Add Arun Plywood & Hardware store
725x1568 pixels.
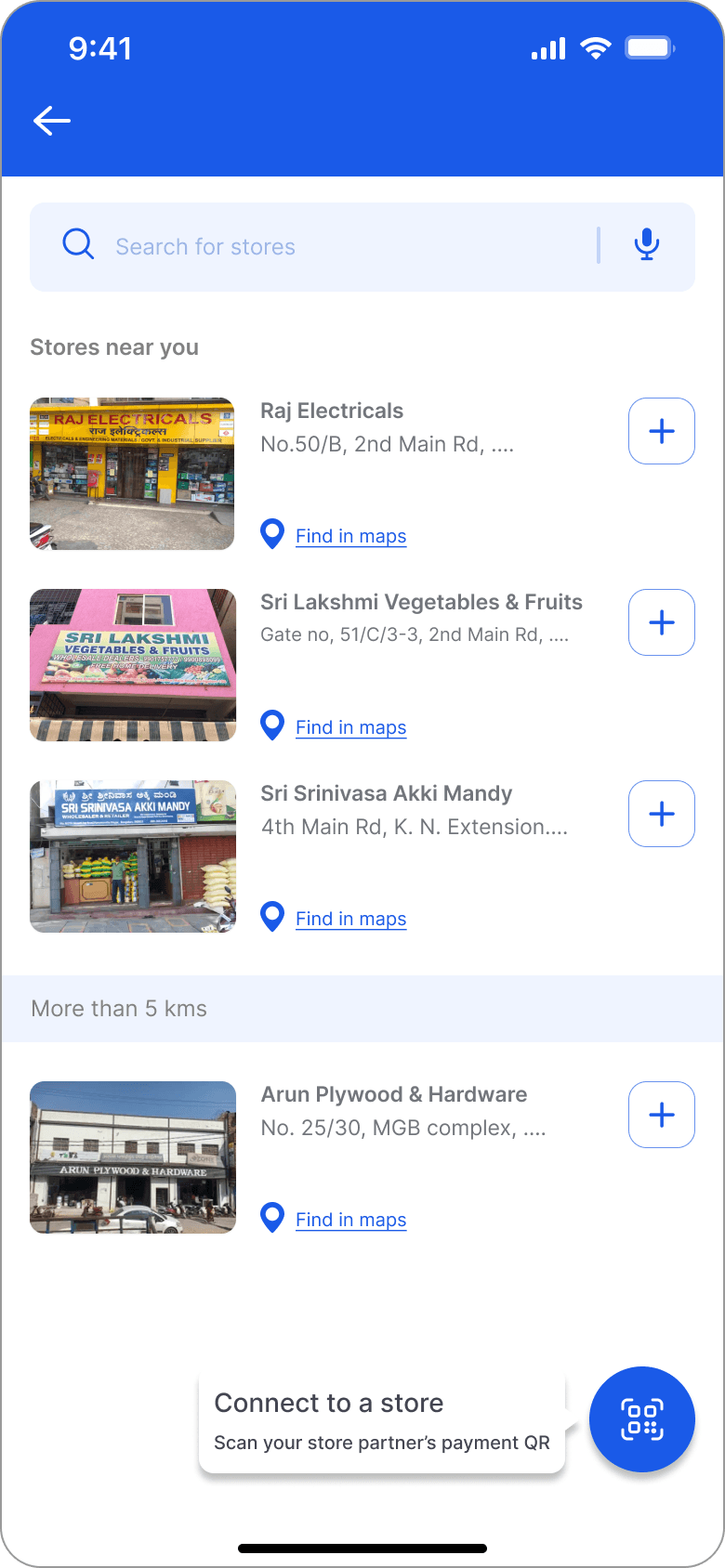(x=662, y=1115)
